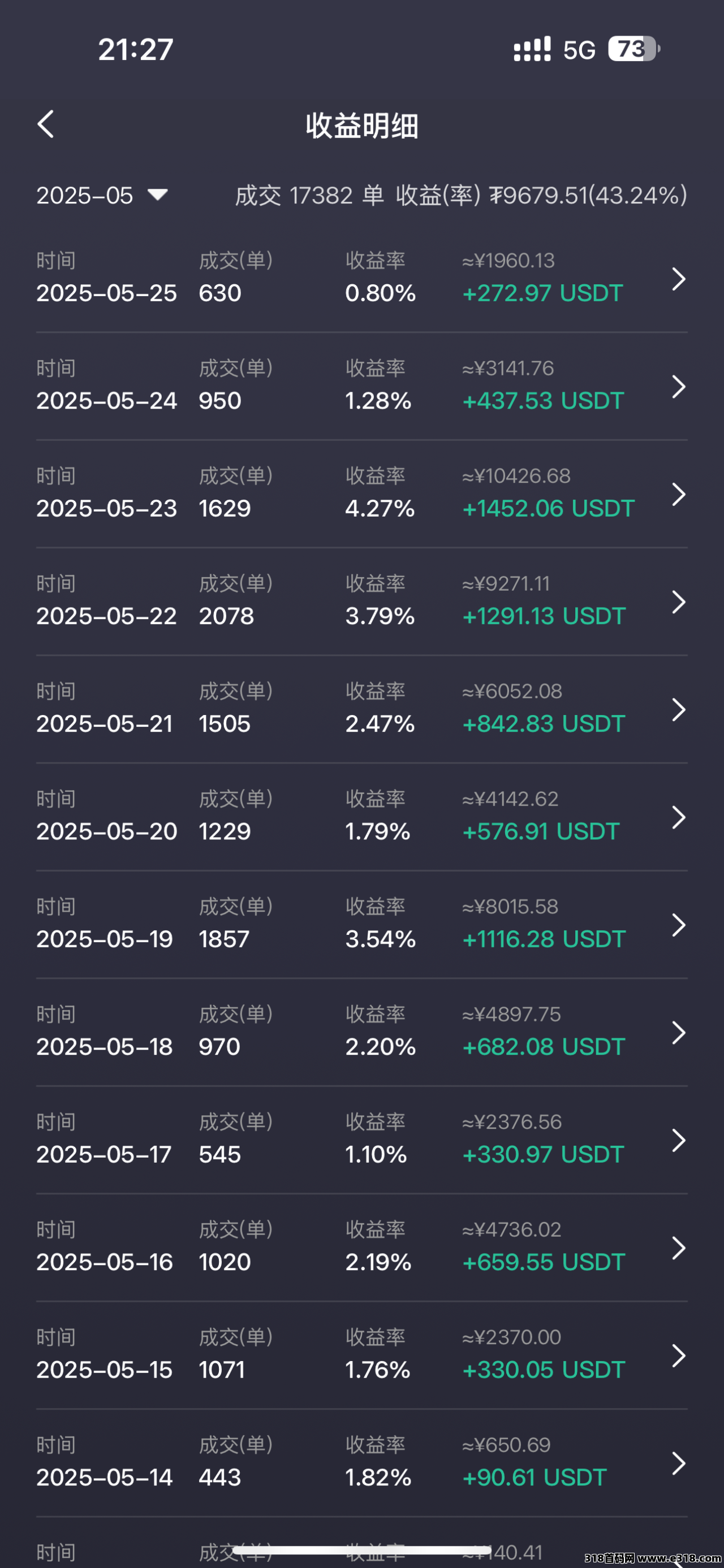
Task: View the 2025-05-20 row showing +576.91 USDT
Action: click(361, 817)
